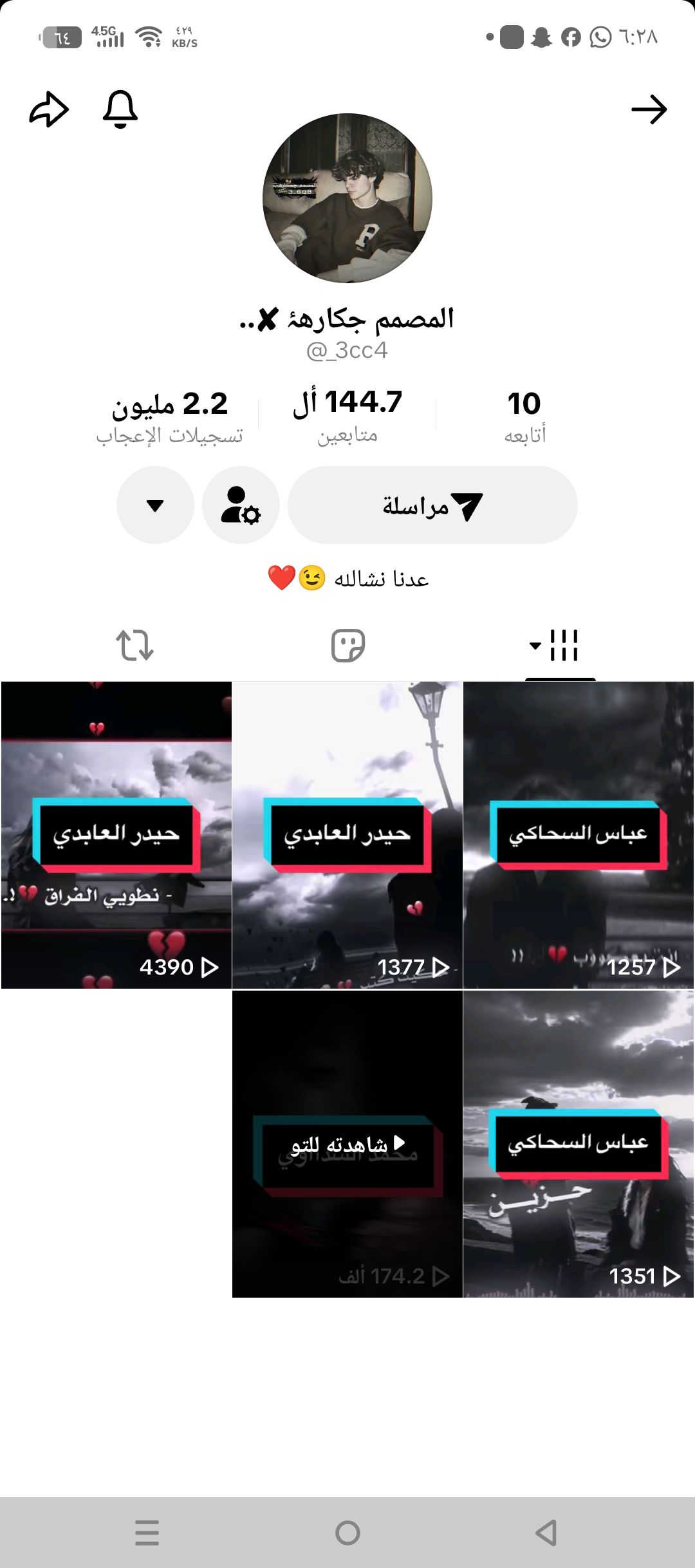Select the videos grid tab

[x=559, y=645]
